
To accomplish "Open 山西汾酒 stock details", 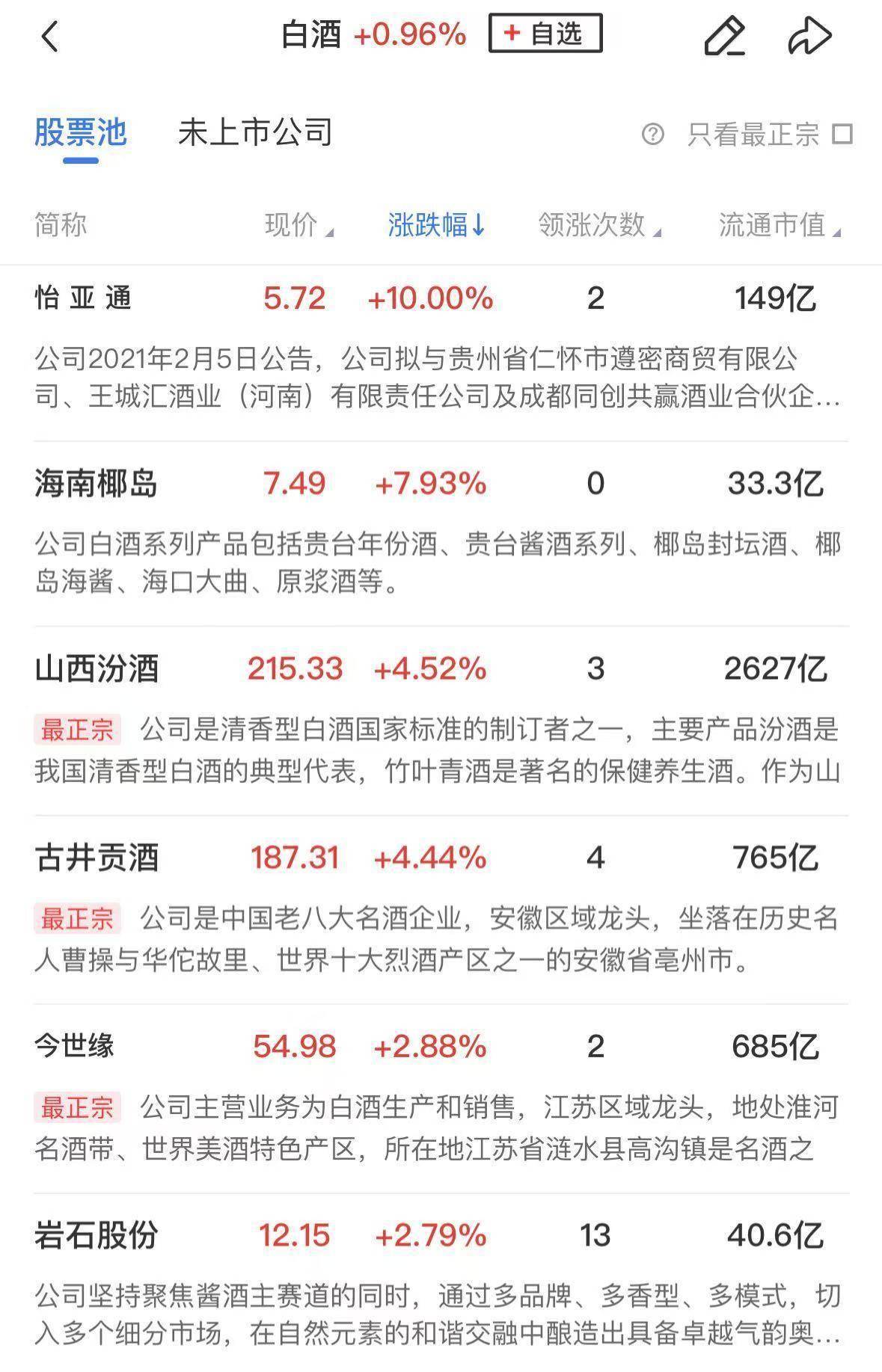I will click(x=97, y=668).
